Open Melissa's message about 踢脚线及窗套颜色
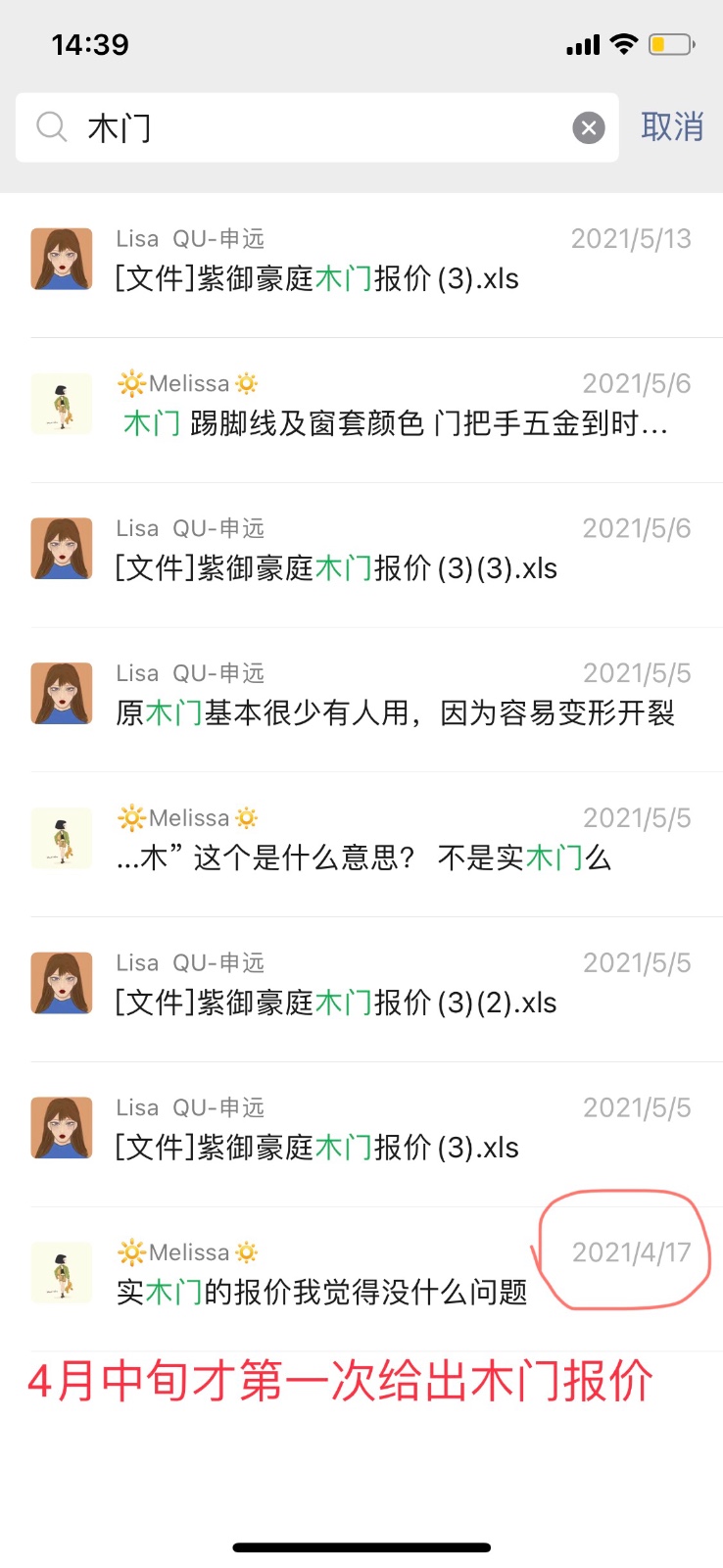Viewport: 723px width, 1568px height. pyautogui.click(x=361, y=407)
